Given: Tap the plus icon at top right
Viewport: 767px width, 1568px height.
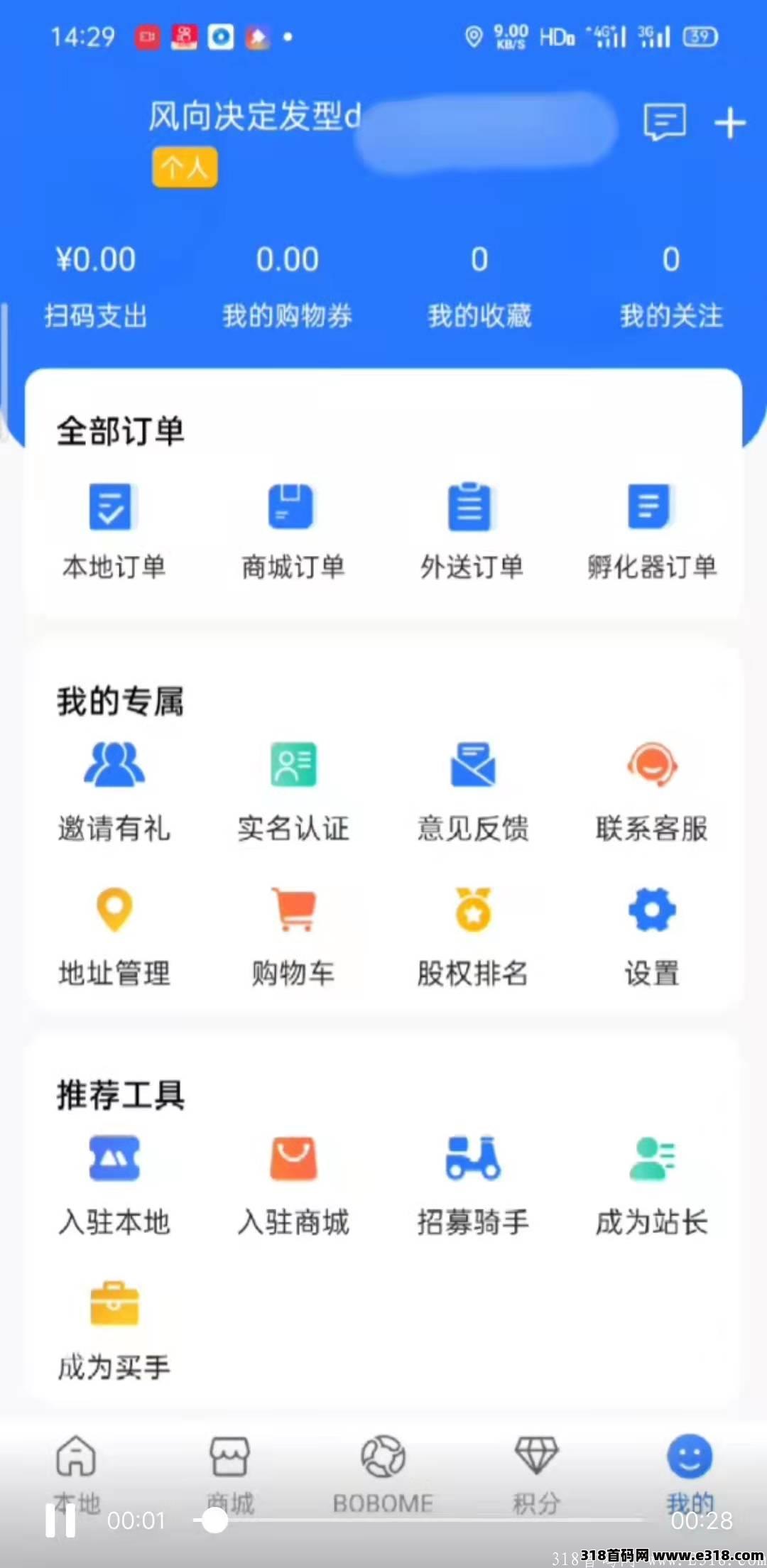Looking at the screenshot, I should (x=729, y=124).
